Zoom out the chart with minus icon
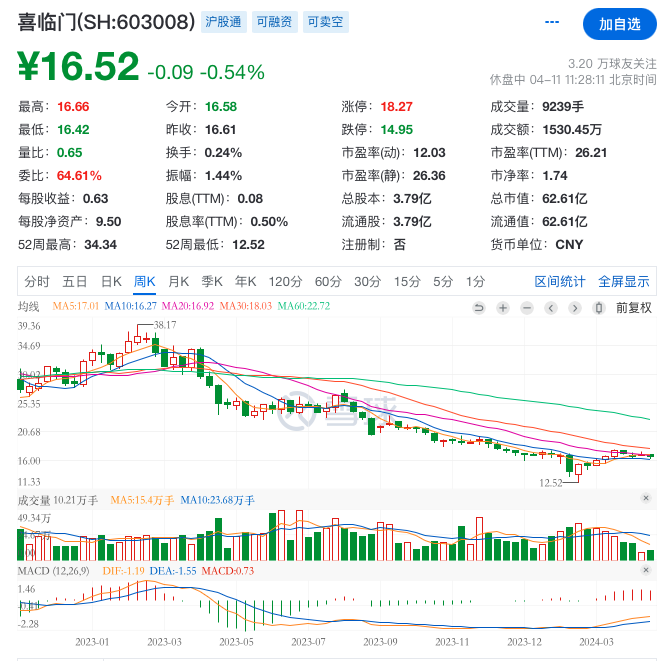 [x=527, y=308]
